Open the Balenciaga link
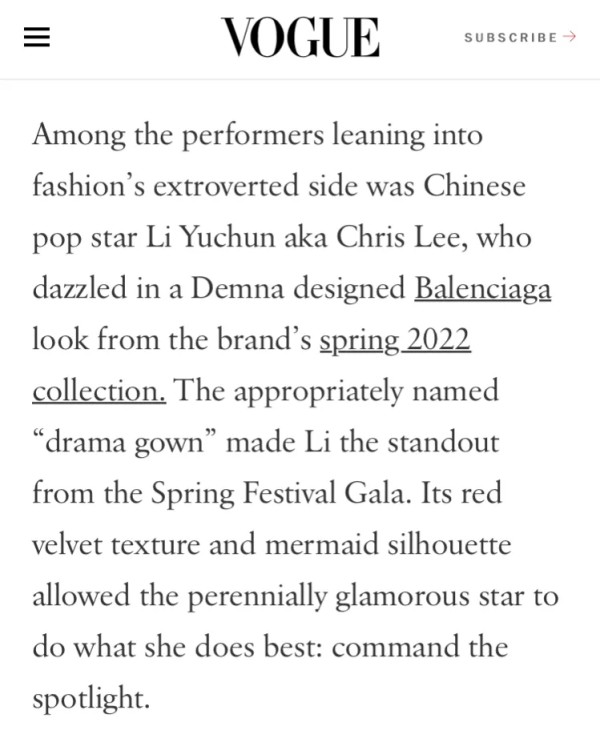Screen dimensions: 600x738 click(x=482, y=288)
